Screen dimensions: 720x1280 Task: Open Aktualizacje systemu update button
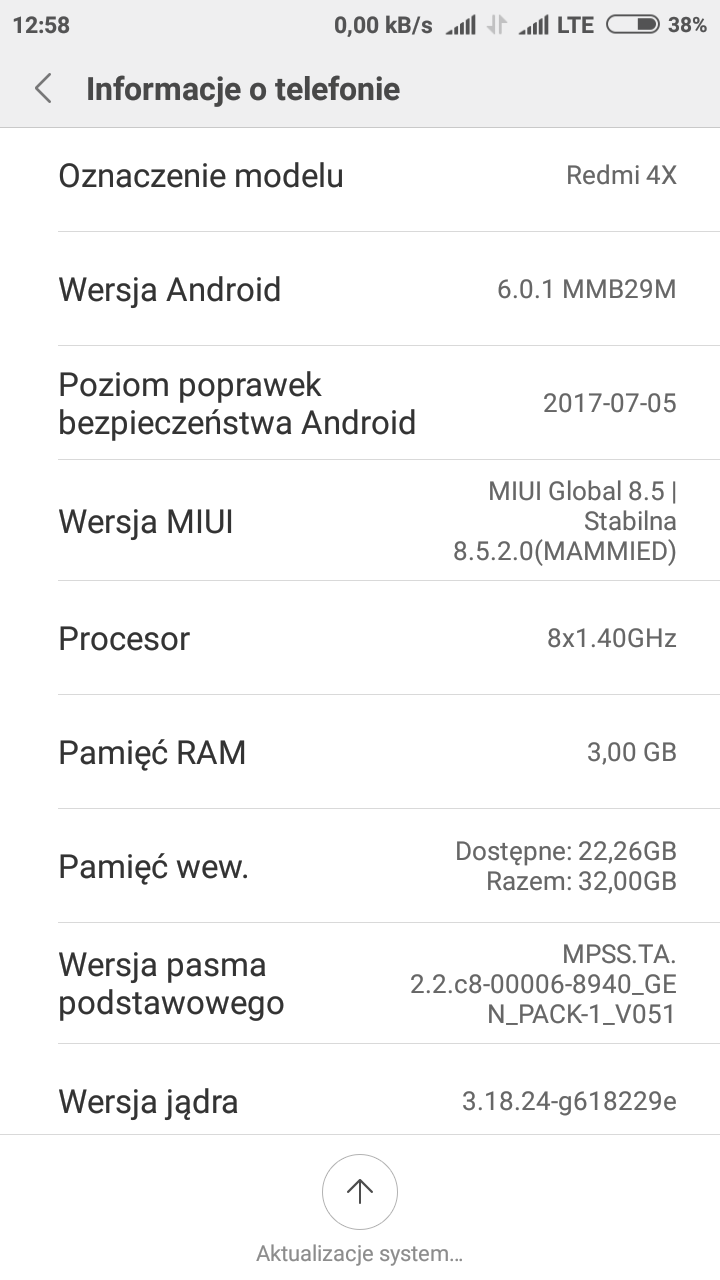coord(360,1192)
